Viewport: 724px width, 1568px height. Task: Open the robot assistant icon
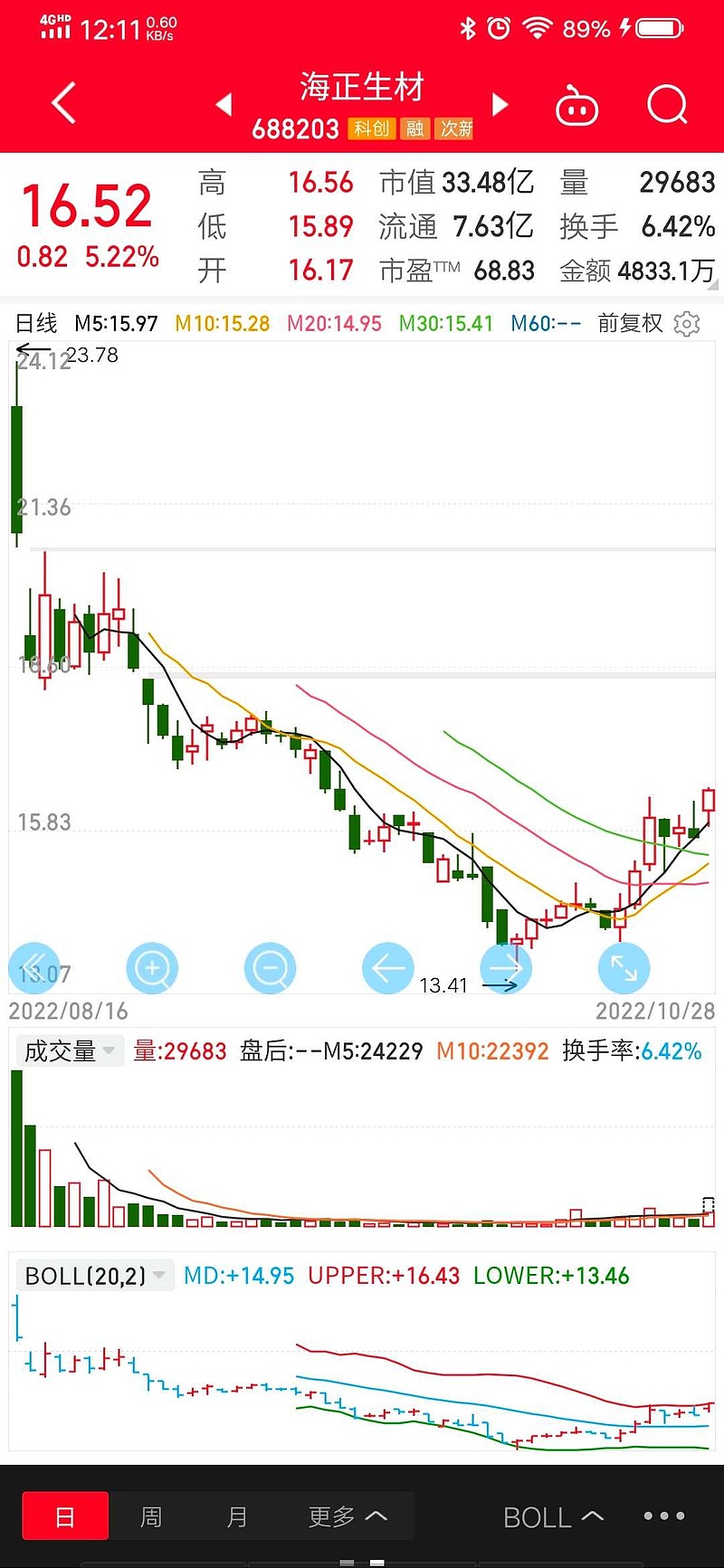(576, 106)
